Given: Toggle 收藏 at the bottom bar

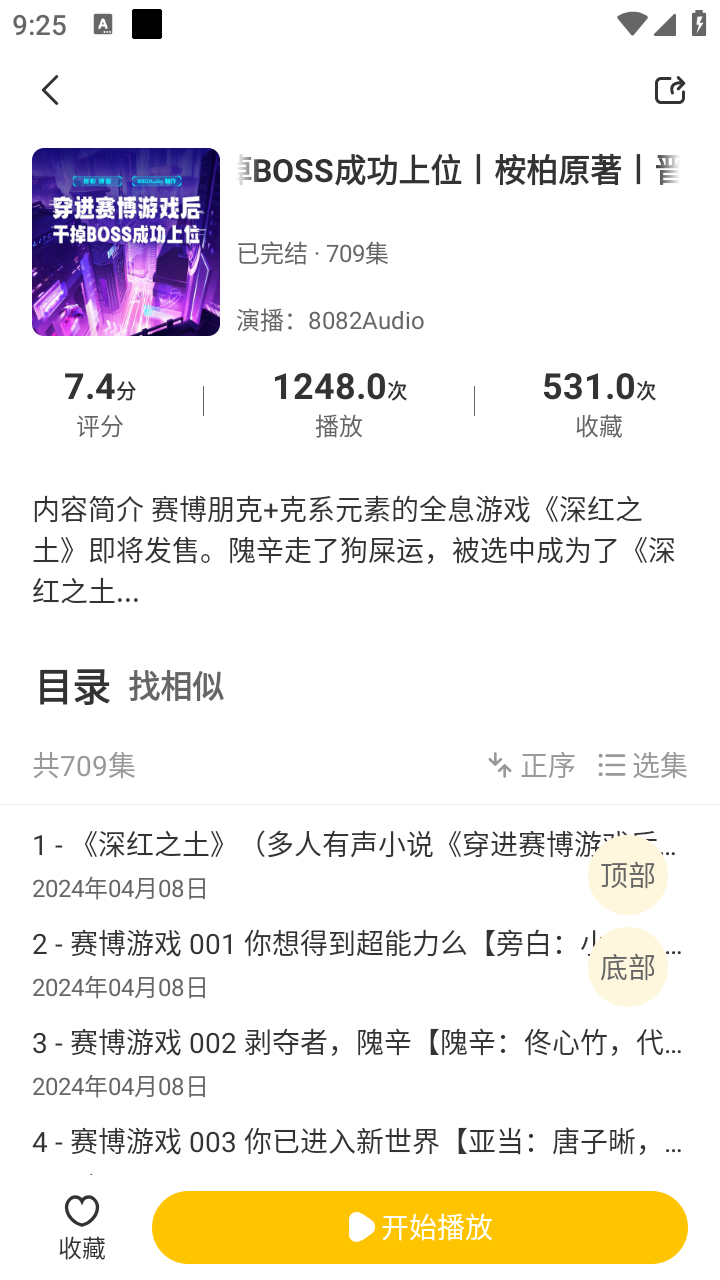Looking at the screenshot, I should [x=81, y=1225].
